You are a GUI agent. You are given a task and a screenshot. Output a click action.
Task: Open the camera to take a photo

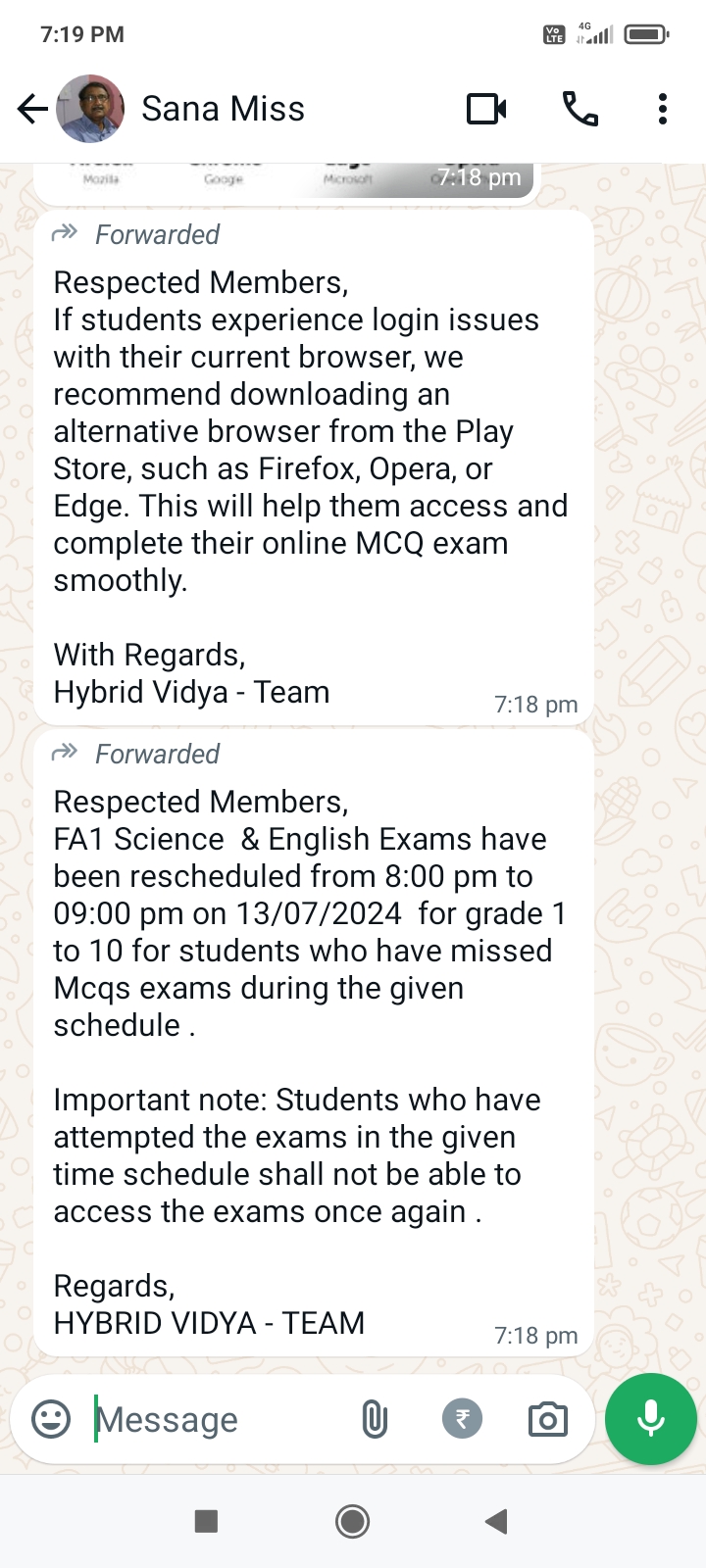547,1419
